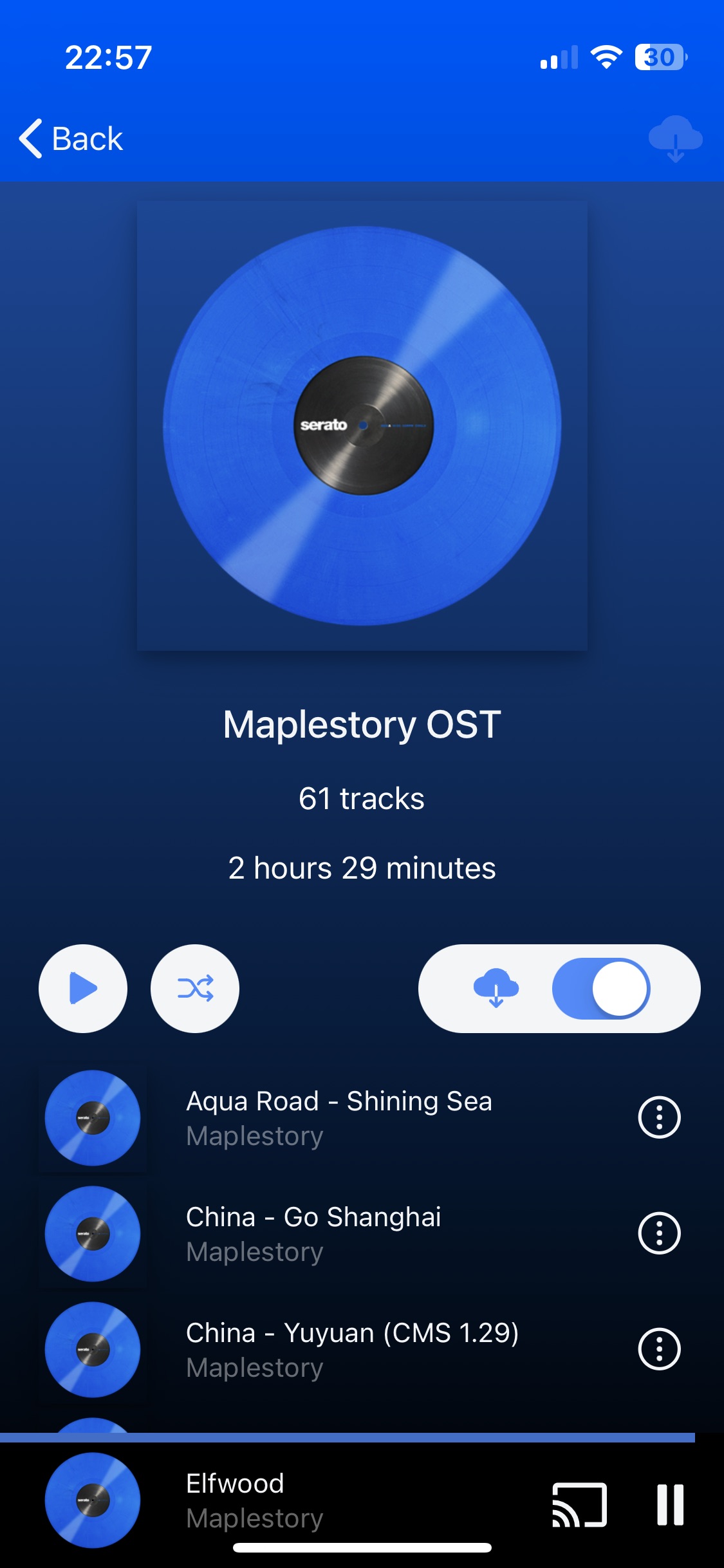Turn off the offline download switch

tap(601, 988)
